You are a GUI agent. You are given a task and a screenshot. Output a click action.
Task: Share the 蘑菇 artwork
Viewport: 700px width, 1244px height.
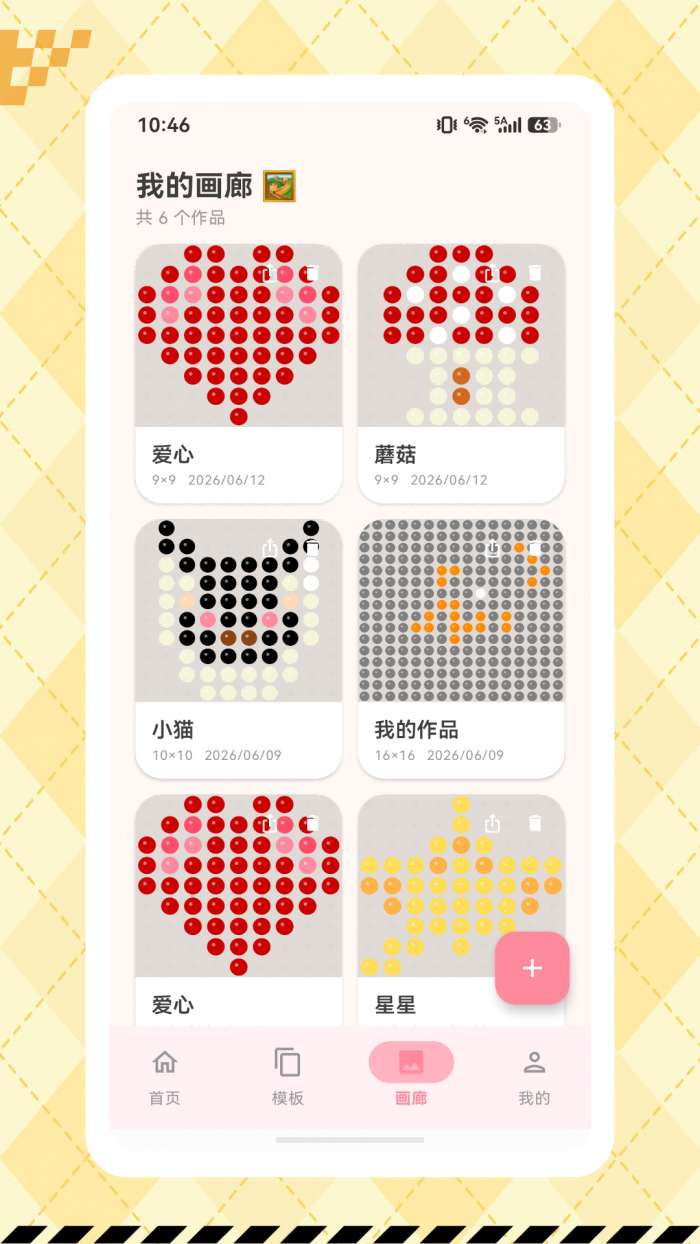pyautogui.click(x=491, y=273)
